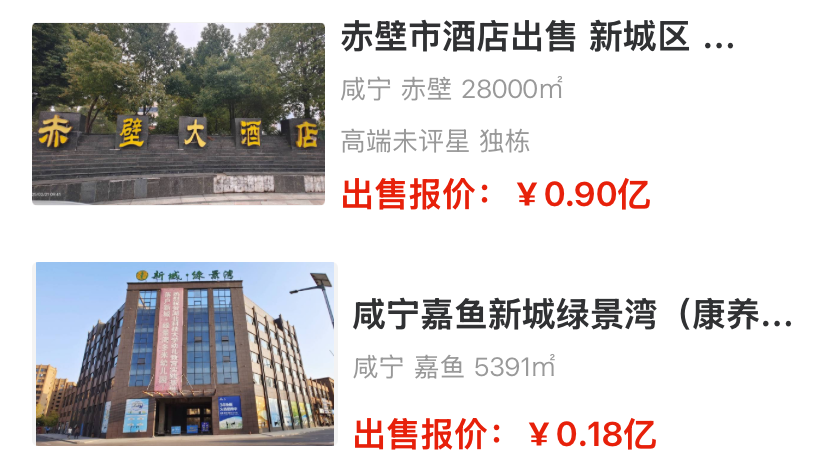828x467 pixels.
Task: Open the 赤壁市酒店出售 新城区 listing
Action: [x=538, y=39]
